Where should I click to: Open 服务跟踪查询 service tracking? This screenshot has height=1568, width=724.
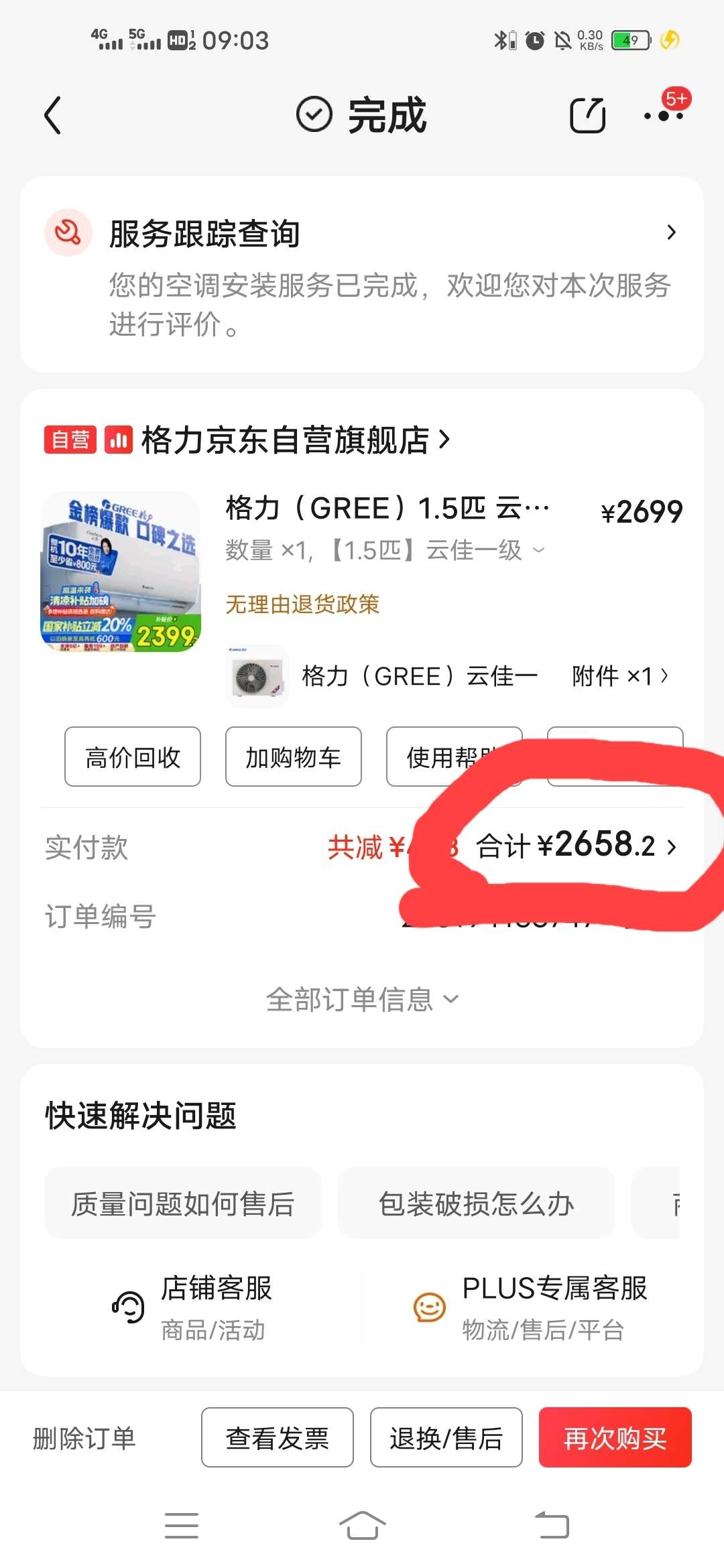(362, 235)
